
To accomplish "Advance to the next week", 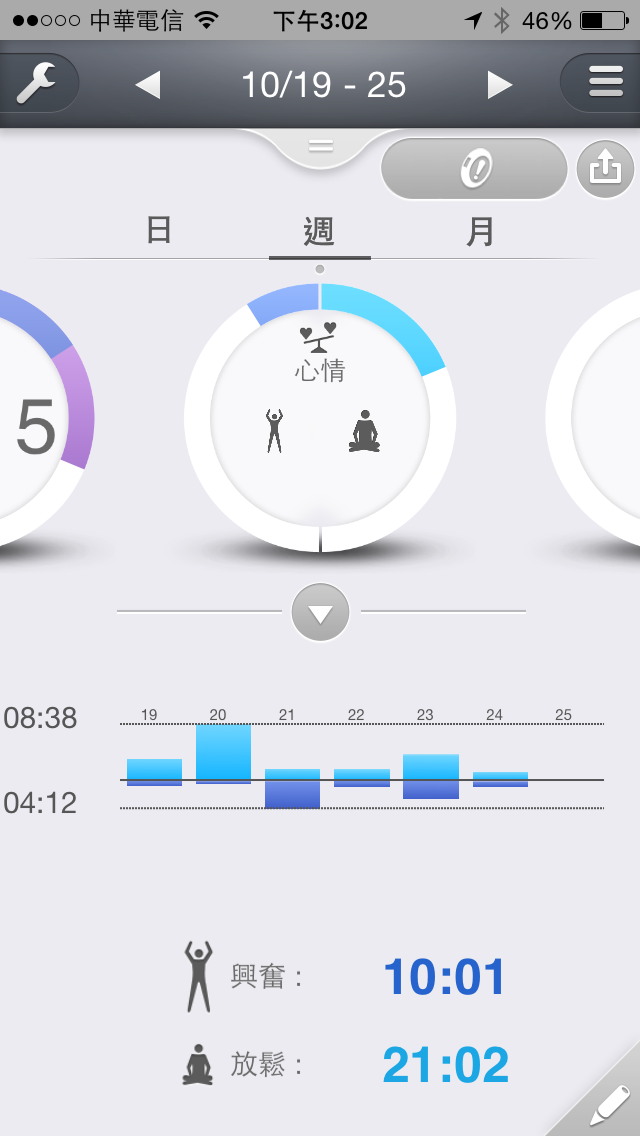I will pyautogui.click(x=499, y=85).
